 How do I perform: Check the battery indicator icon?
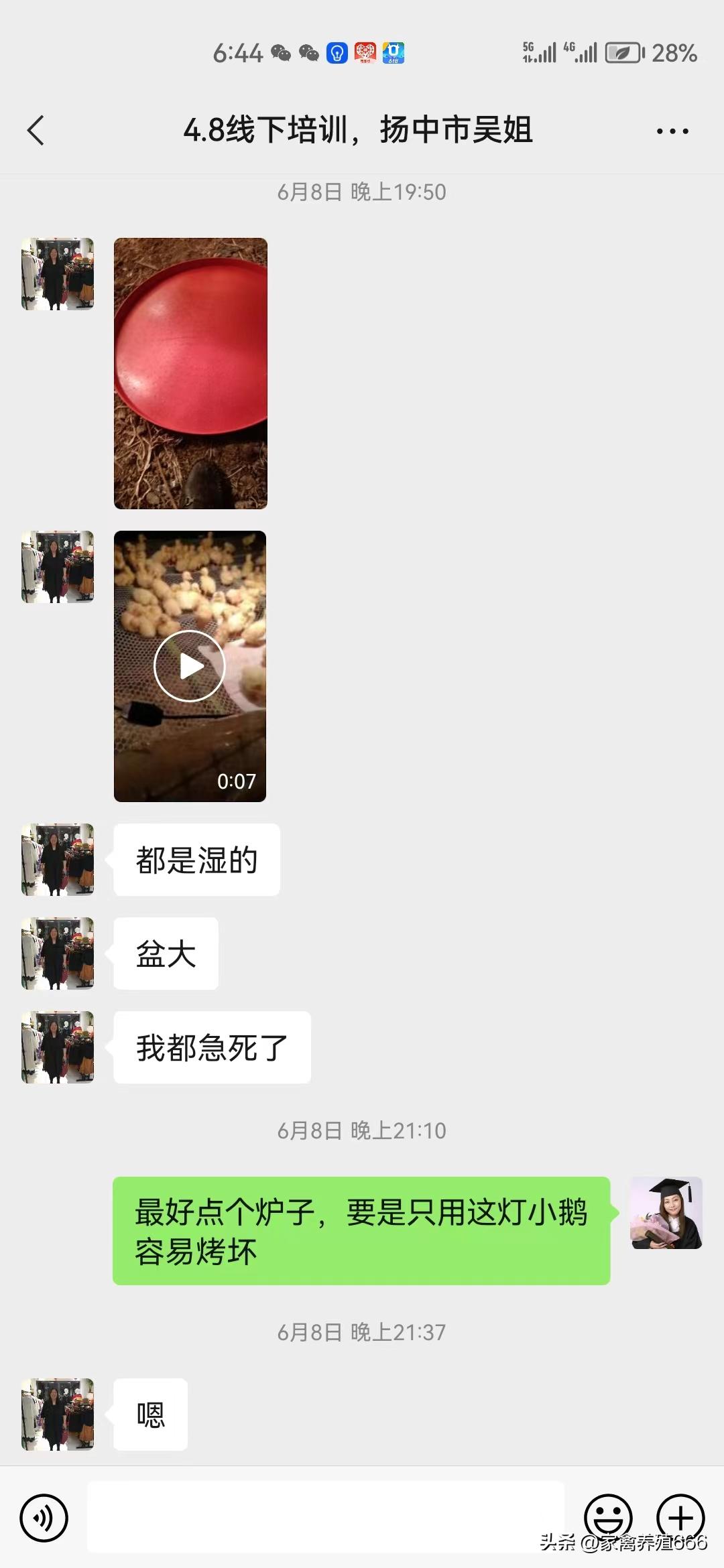623,55
